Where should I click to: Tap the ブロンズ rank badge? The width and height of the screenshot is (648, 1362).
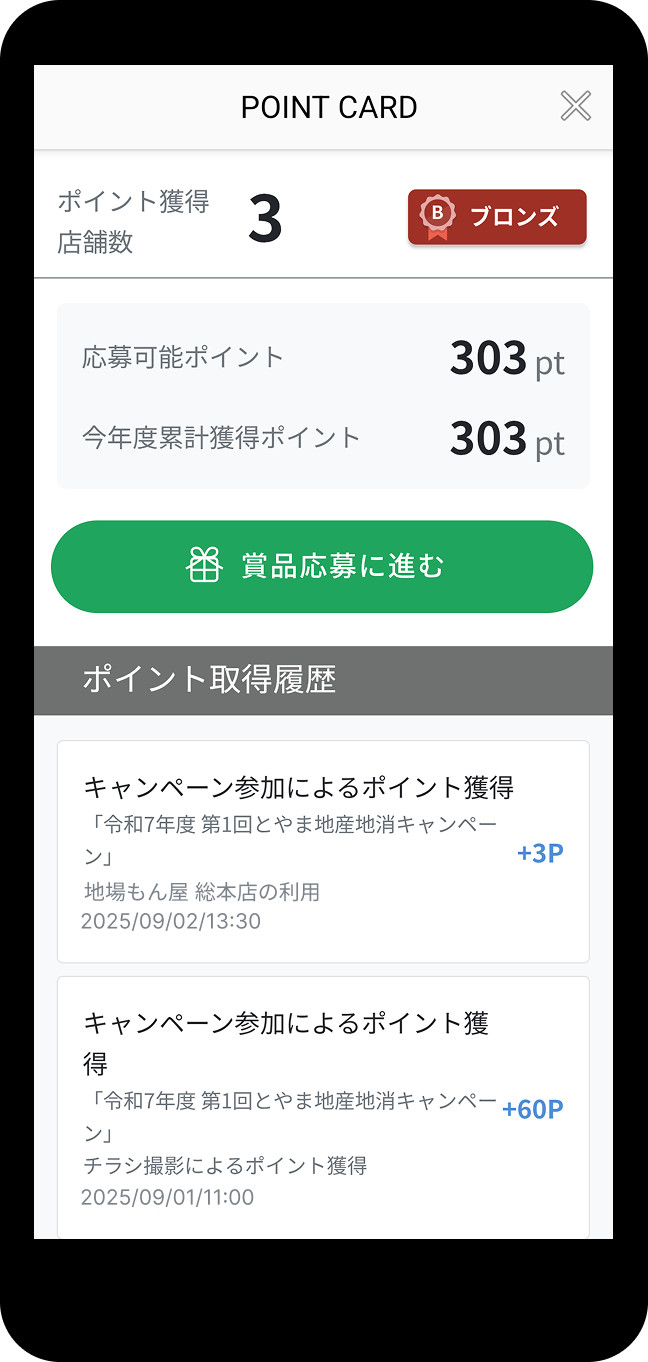point(497,217)
